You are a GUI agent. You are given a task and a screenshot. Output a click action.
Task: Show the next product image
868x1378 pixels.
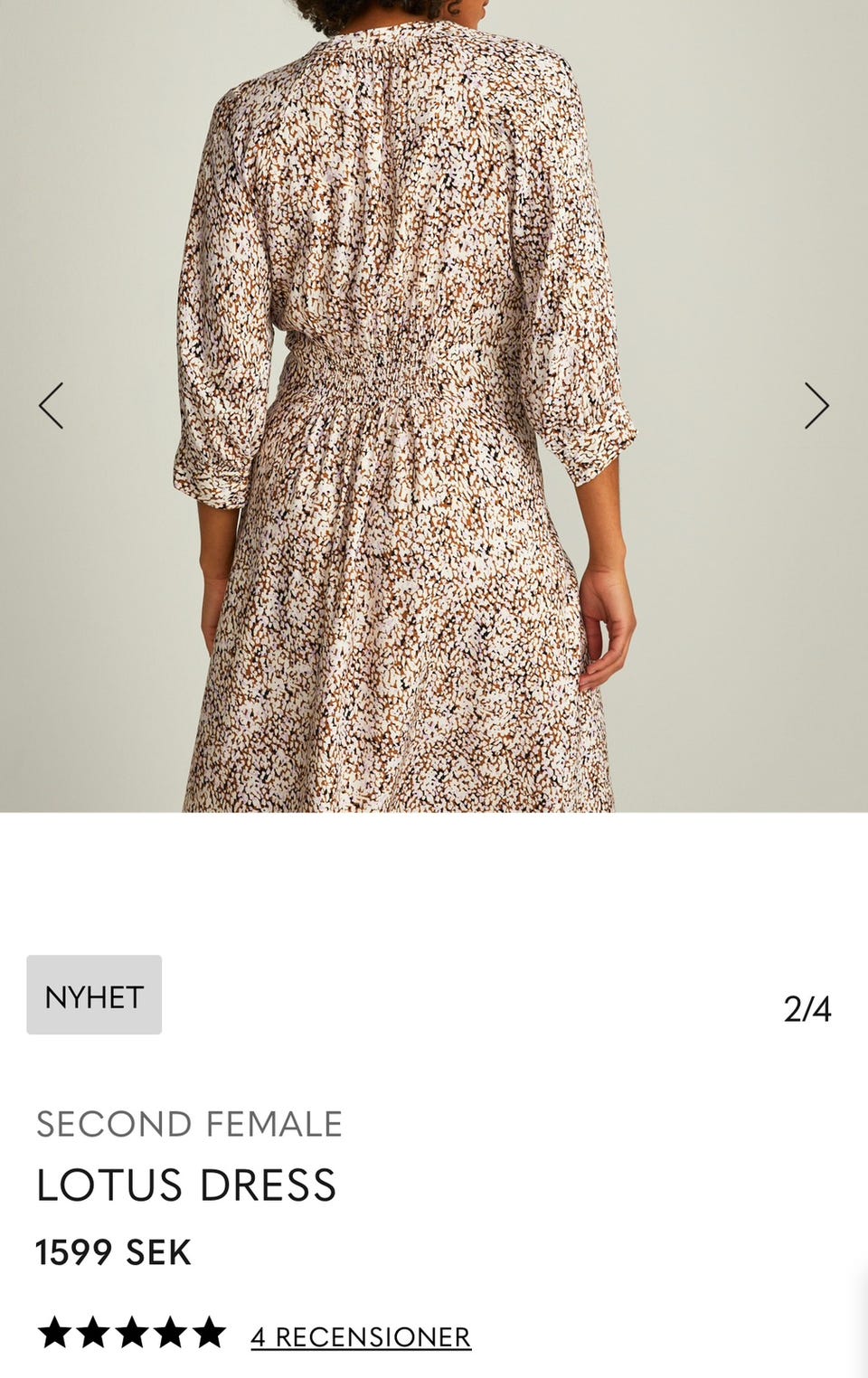(816, 405)
